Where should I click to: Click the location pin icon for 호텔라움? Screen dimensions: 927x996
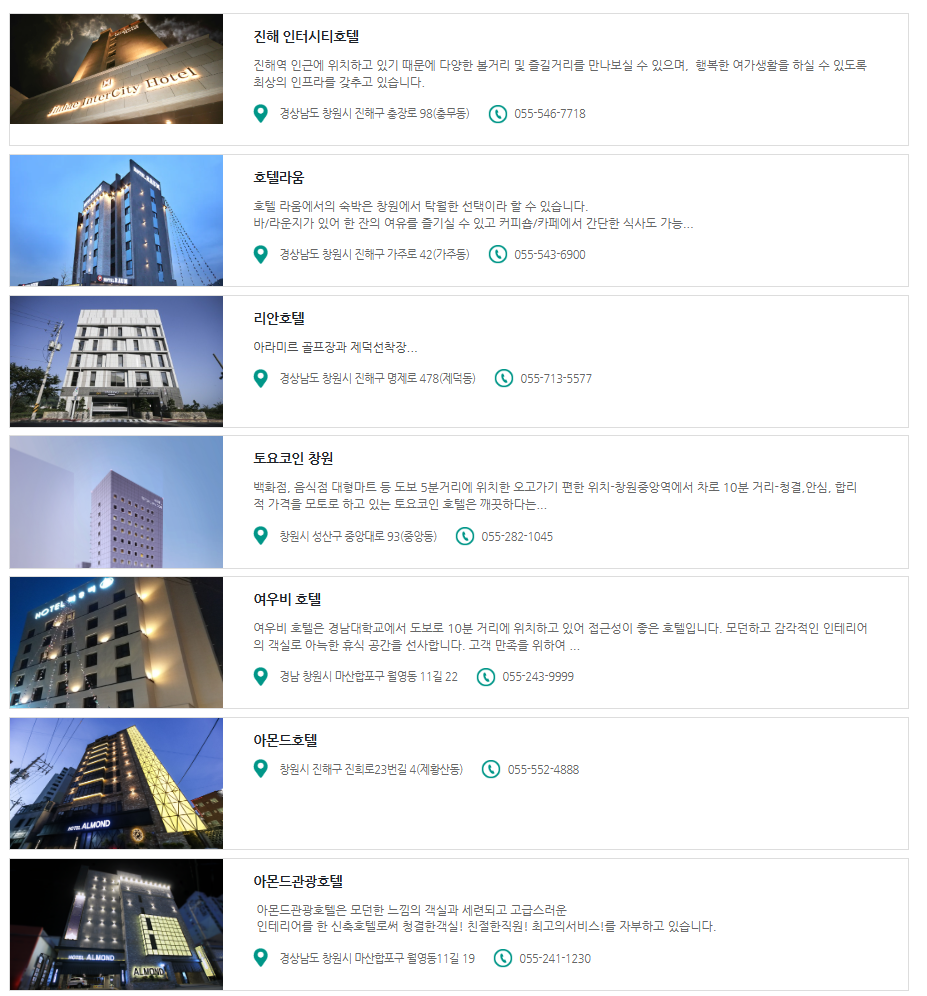coord(258,255)
